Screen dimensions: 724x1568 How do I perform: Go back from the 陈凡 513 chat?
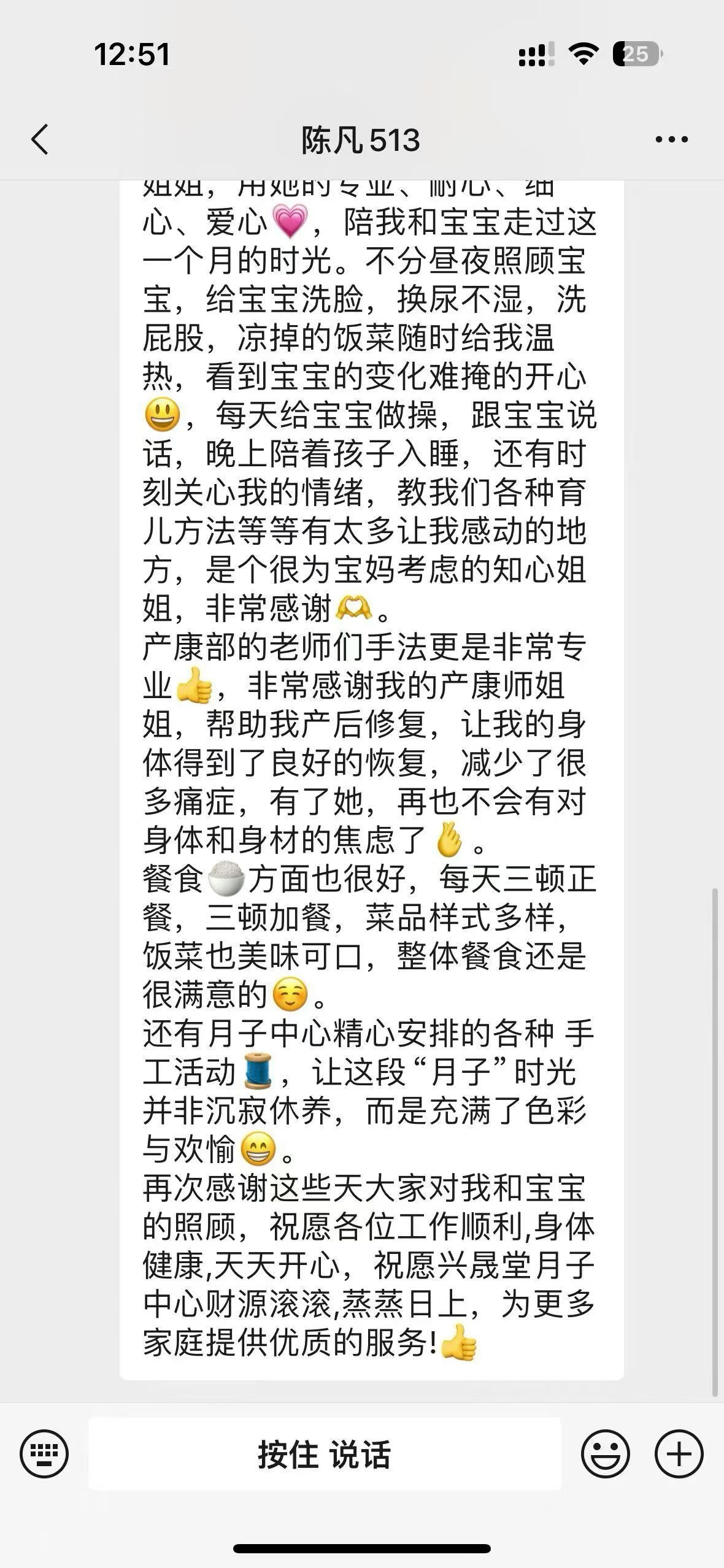pyautogui.click(x=40, y=139)
